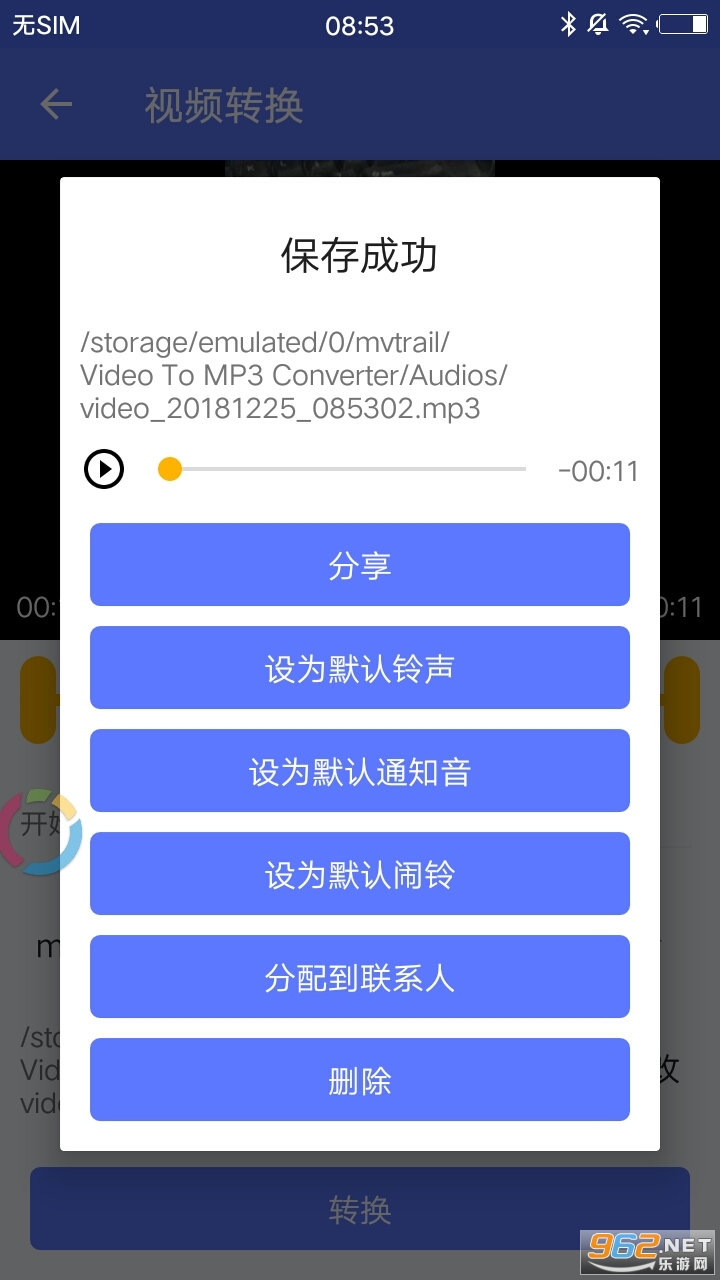
Task: Play the saved MP3 audio
Action: tap(104, 469)
